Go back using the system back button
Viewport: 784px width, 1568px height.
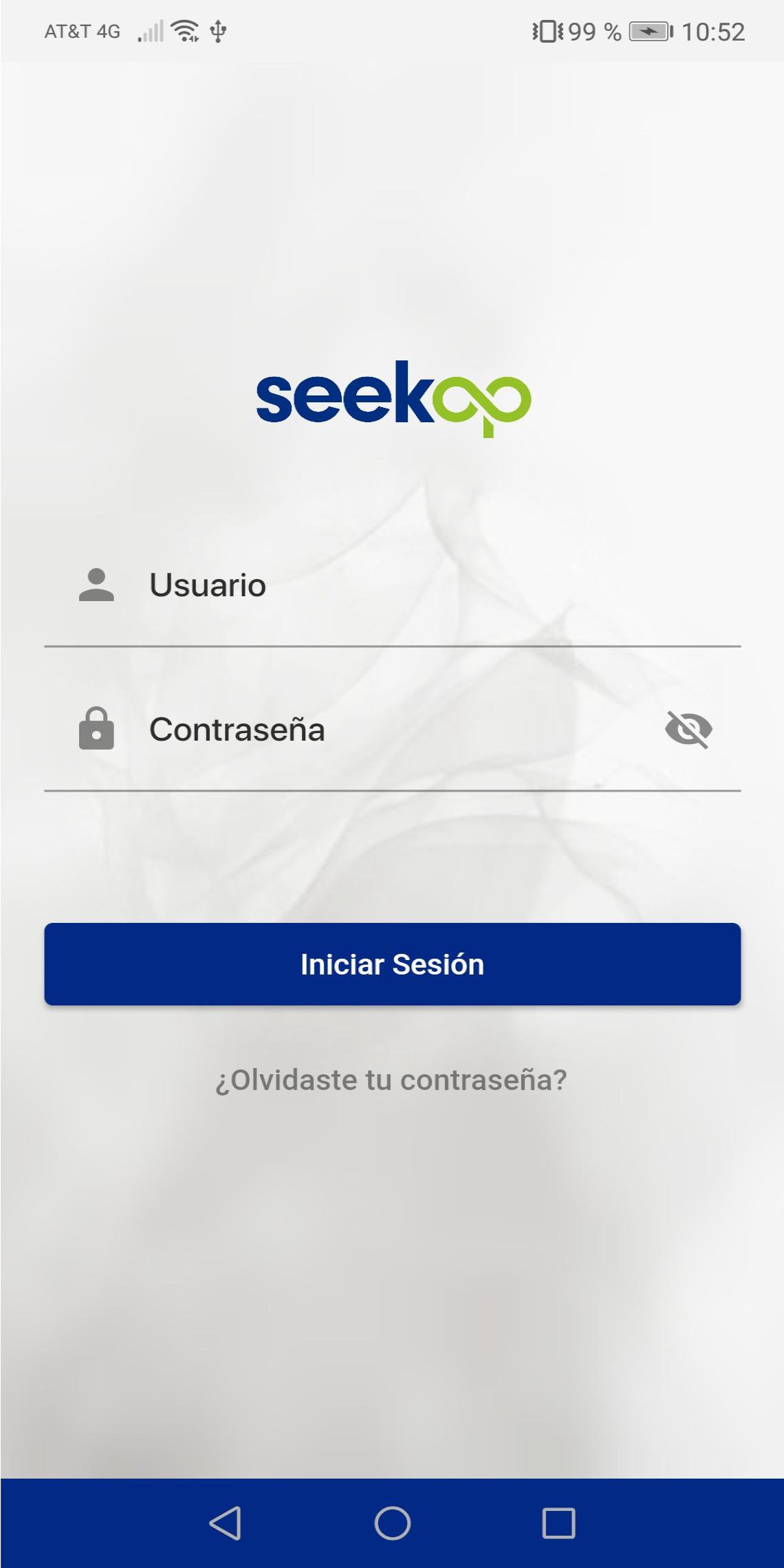click(225, 1523)
